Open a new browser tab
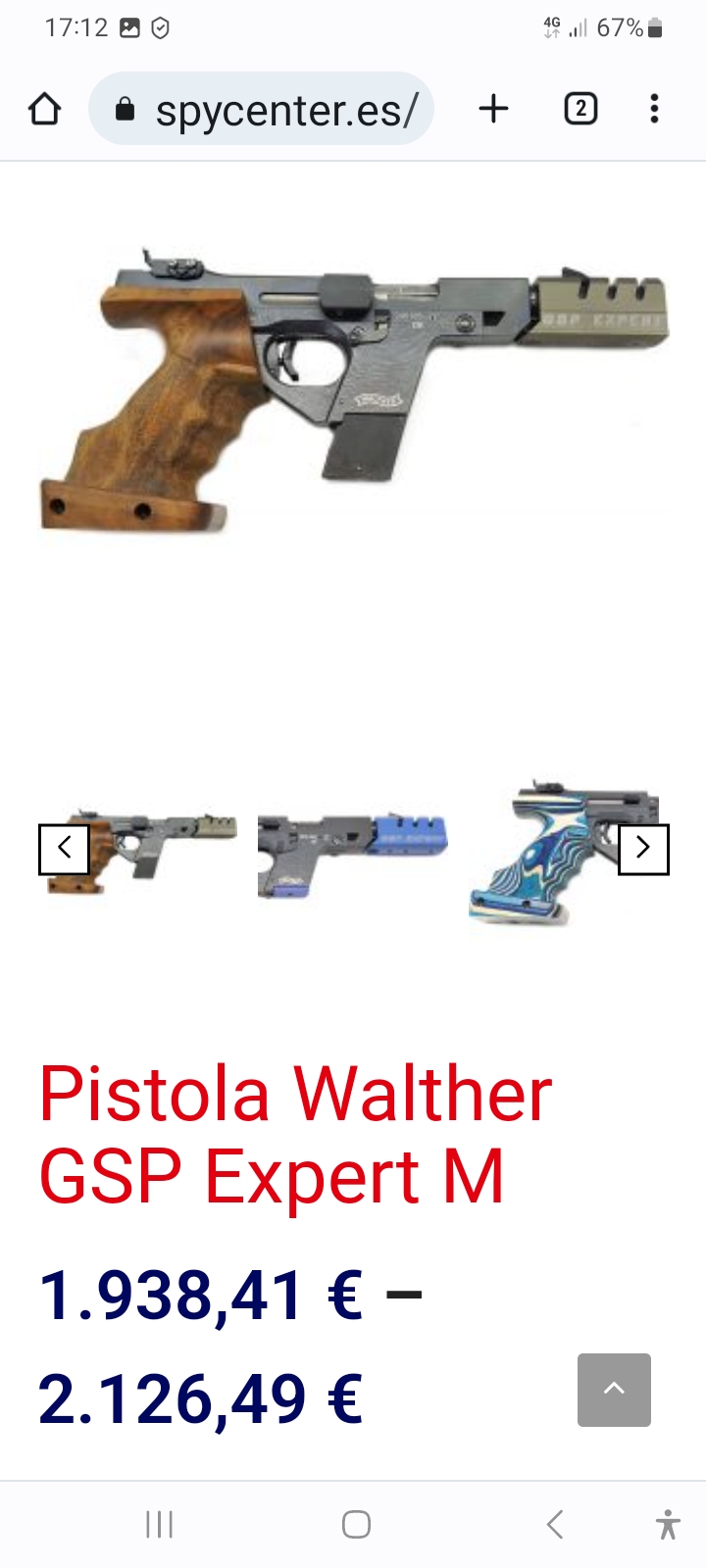Viewport: 706px width, 1568px height. (x=493, y=109)
